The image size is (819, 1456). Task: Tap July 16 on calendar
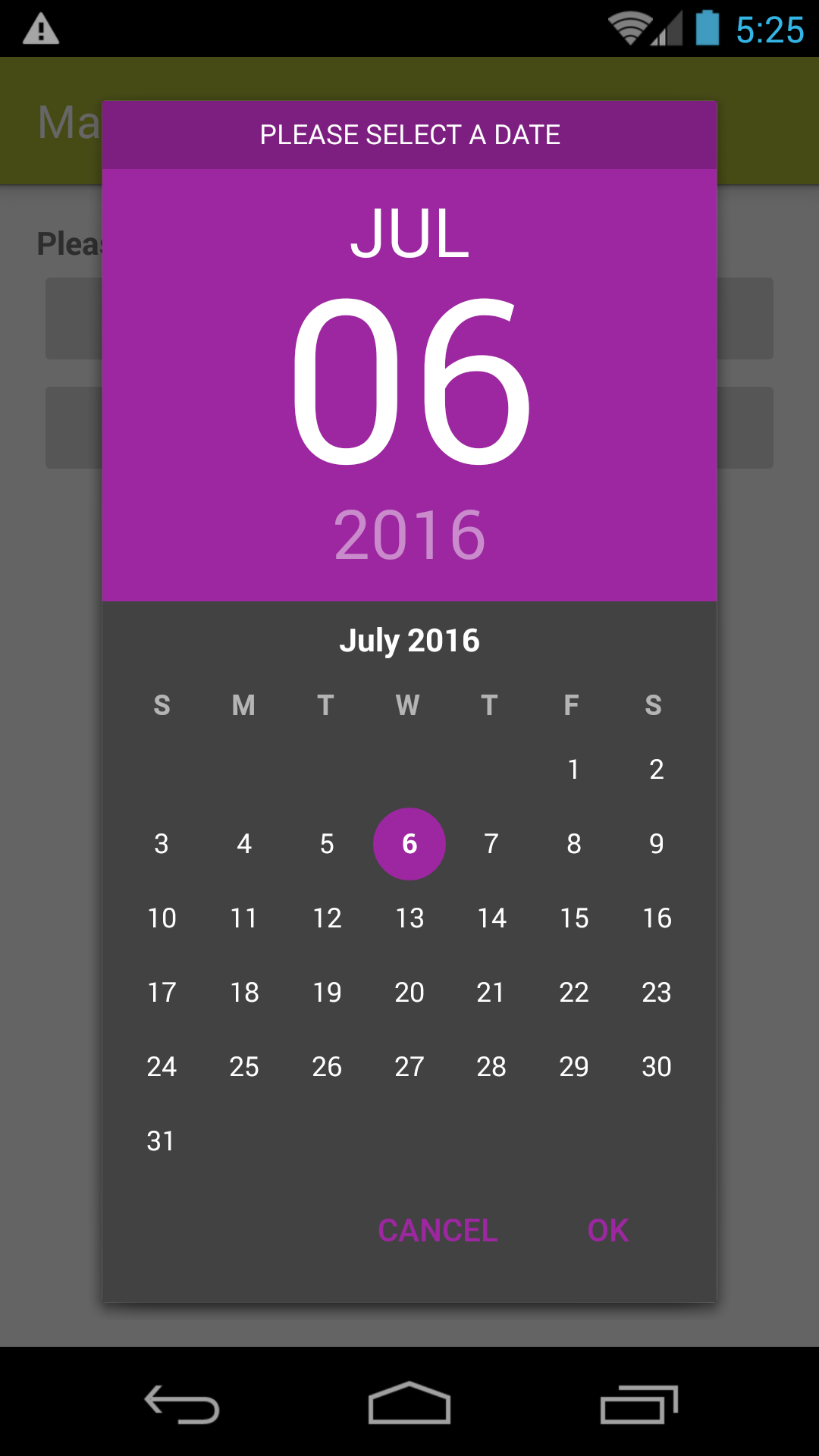click(656, 918)
